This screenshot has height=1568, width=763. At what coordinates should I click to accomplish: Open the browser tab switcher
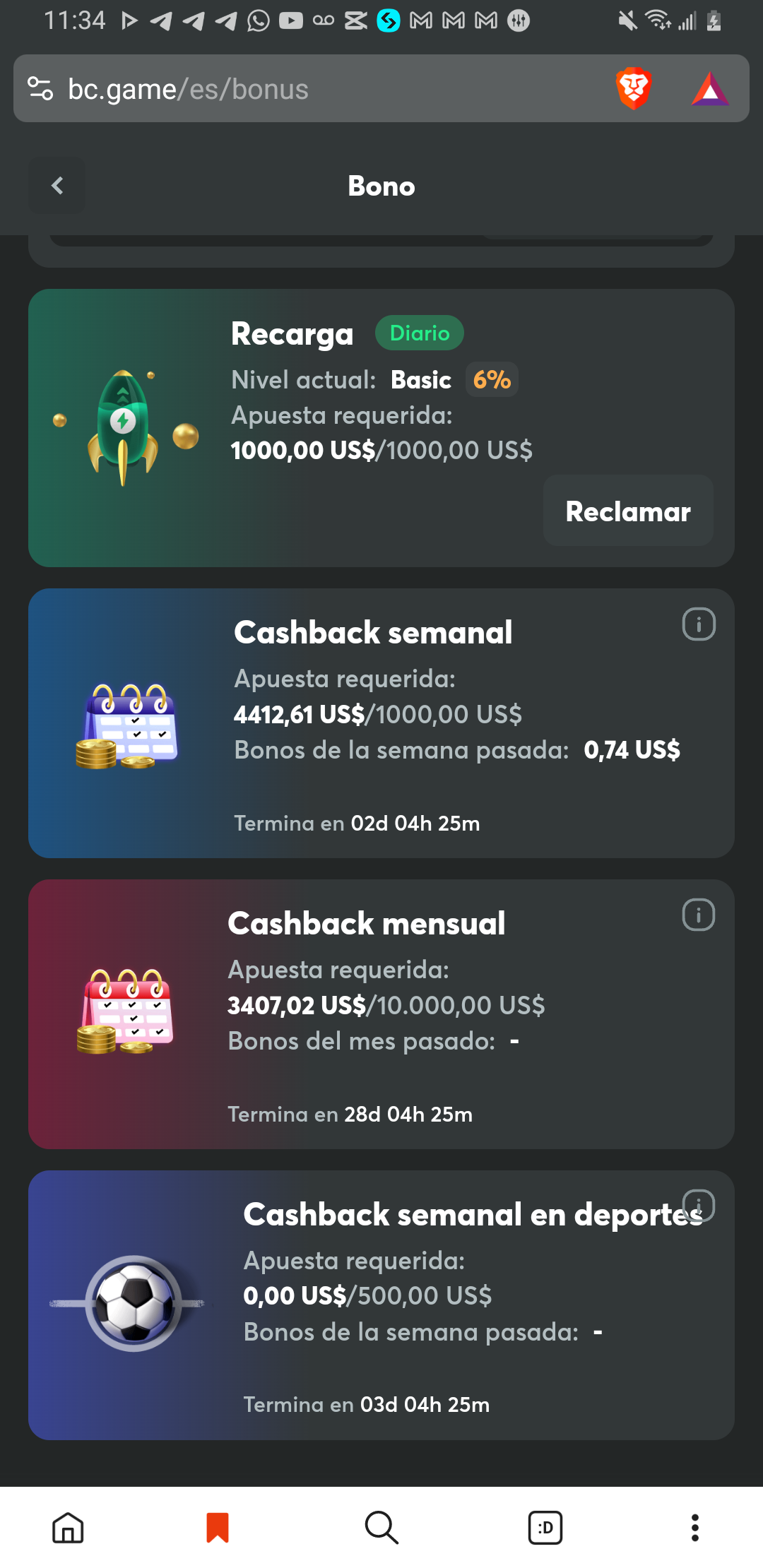pos(545,1528)
